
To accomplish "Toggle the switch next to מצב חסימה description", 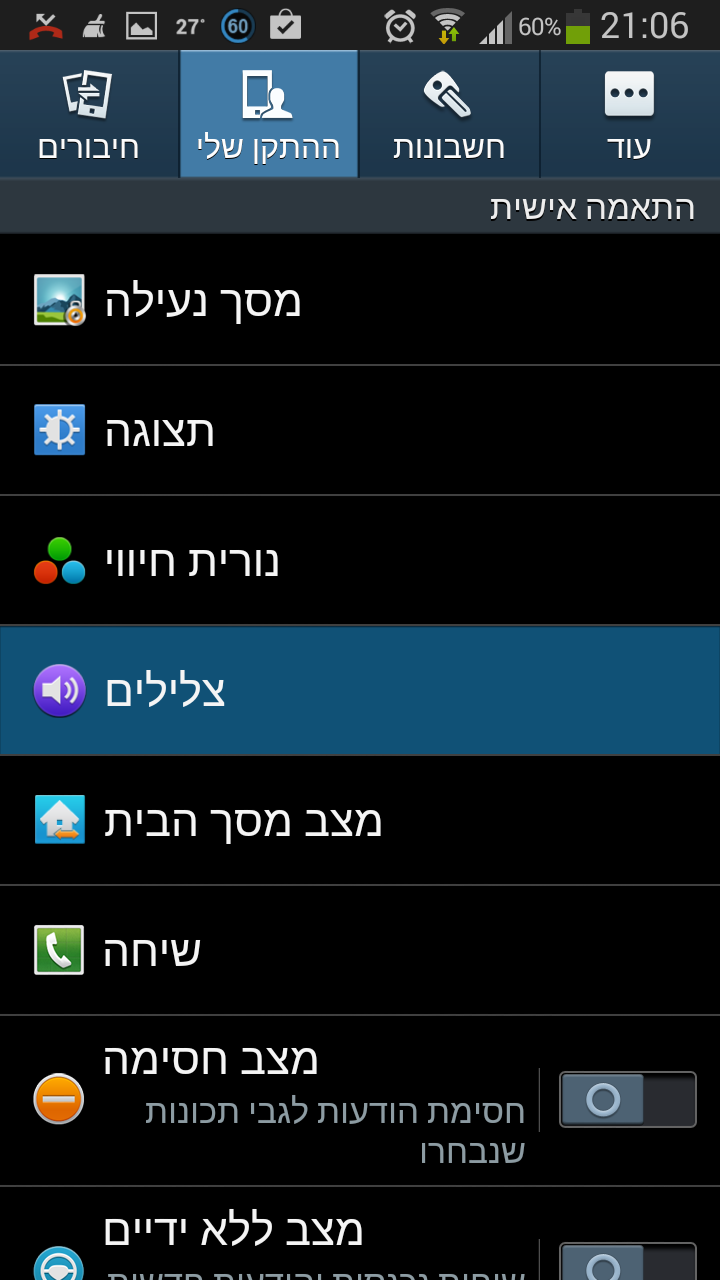I will [627, 1099].
